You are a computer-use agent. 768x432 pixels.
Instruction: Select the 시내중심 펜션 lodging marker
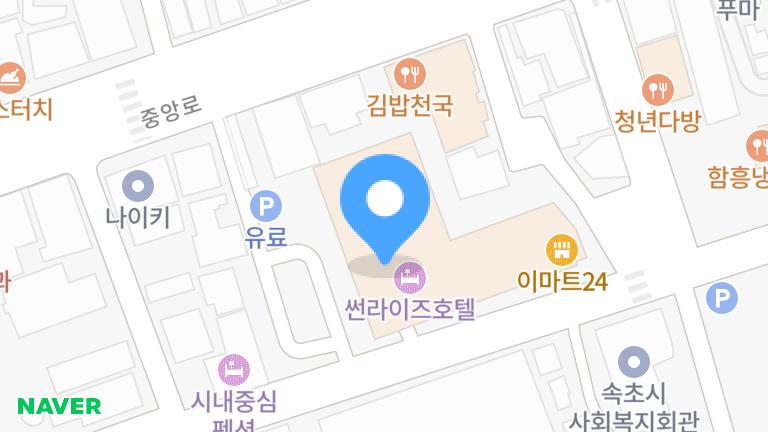coord(233,368)
